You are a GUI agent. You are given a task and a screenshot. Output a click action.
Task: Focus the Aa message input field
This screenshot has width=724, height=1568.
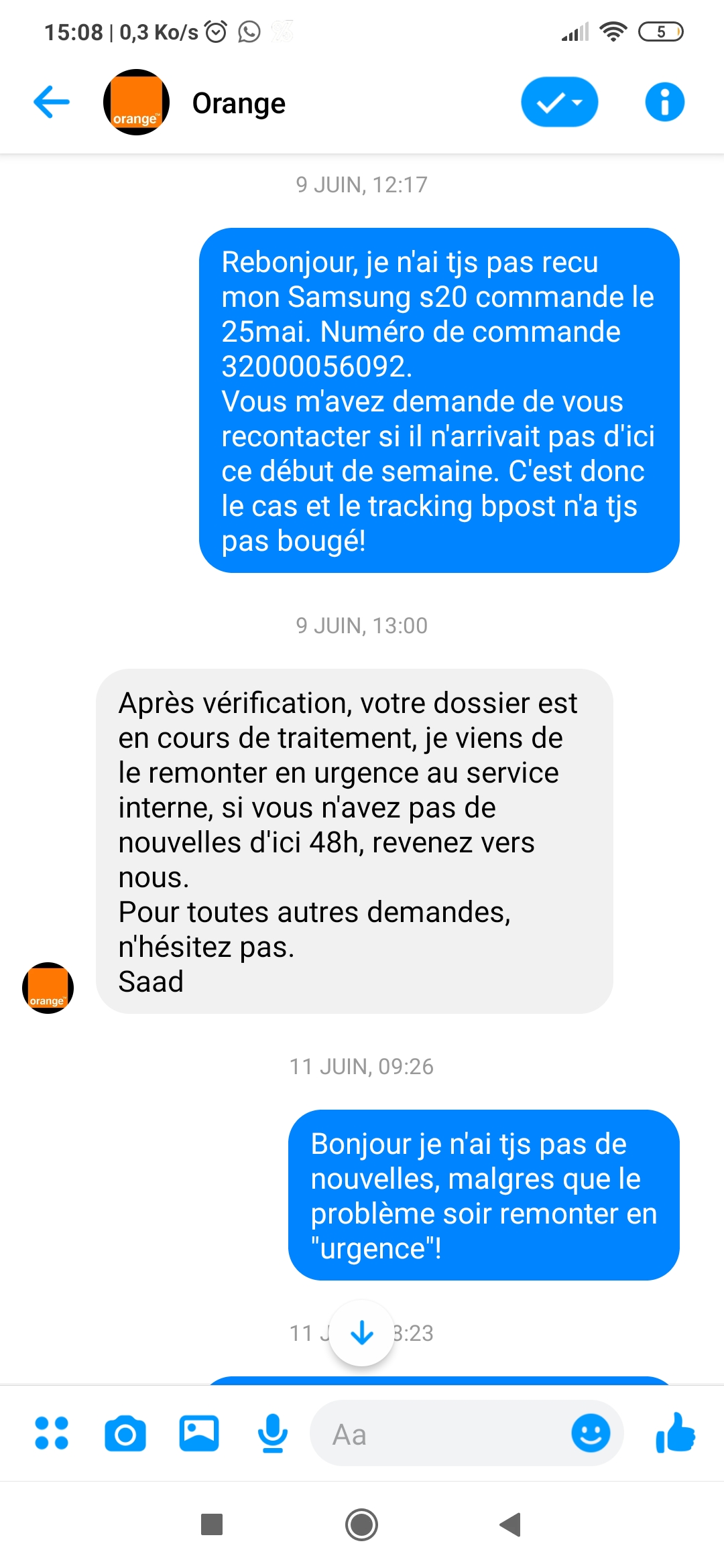(x=442, y=1433)
